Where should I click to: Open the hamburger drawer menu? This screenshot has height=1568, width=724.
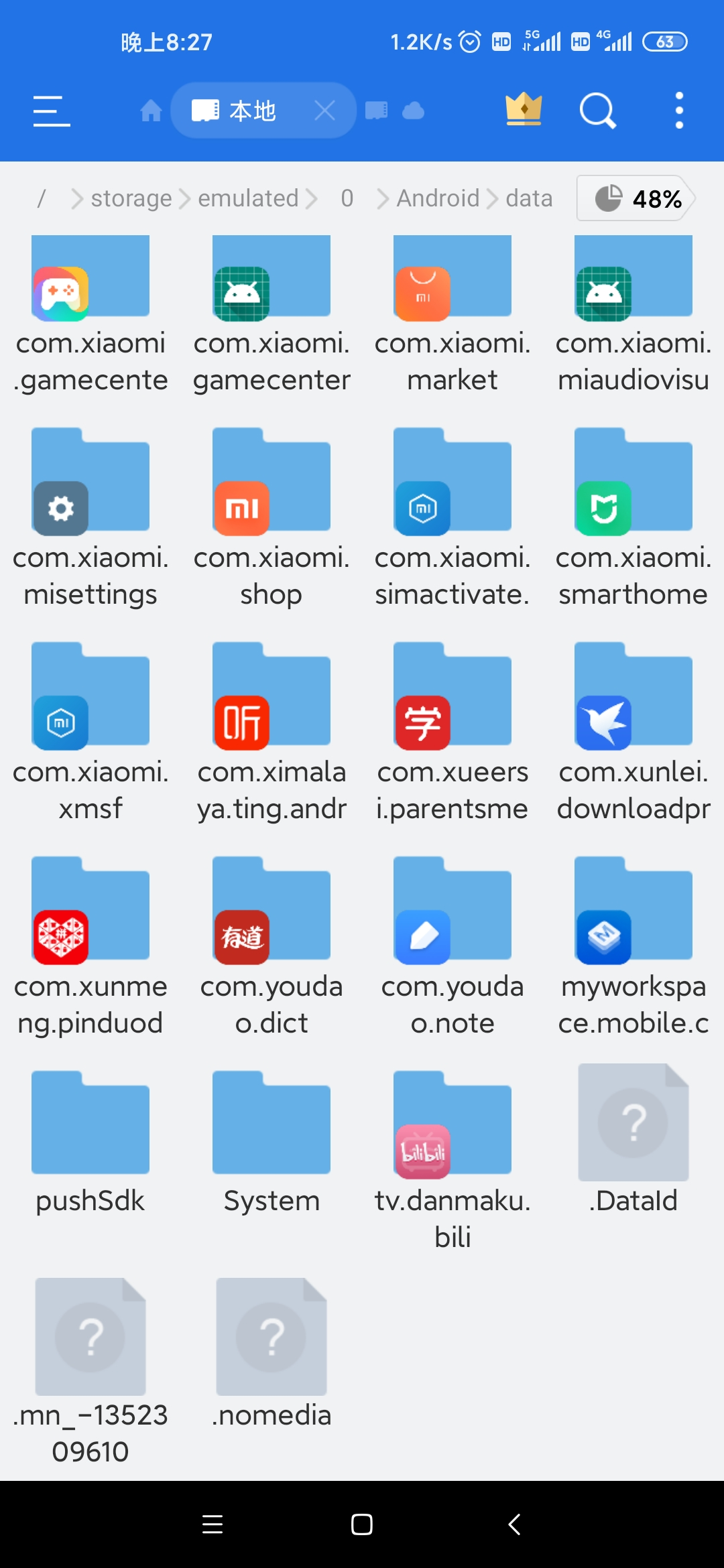(x=52, y=111)
